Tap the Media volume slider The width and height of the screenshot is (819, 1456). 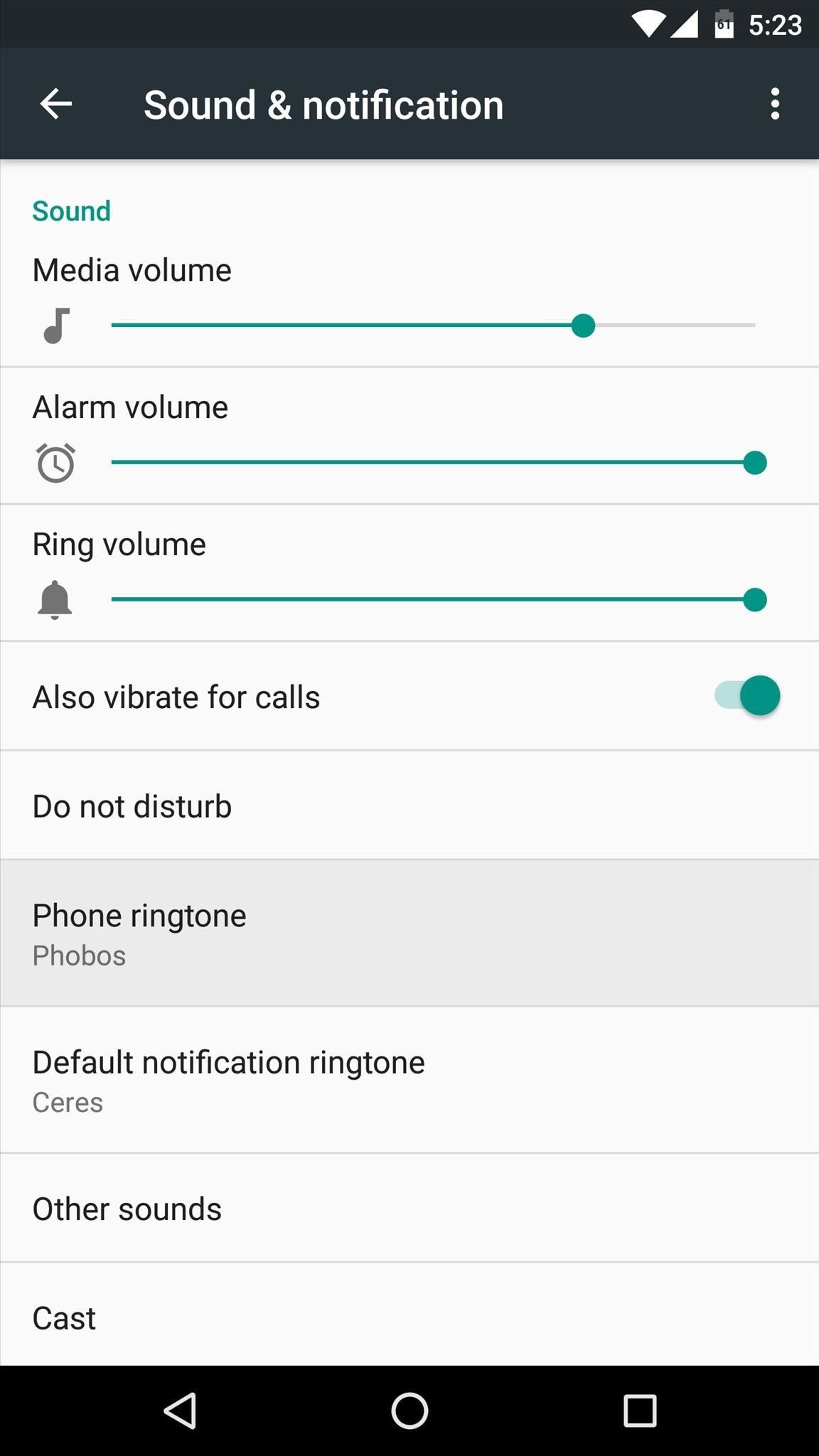point(432,326)
